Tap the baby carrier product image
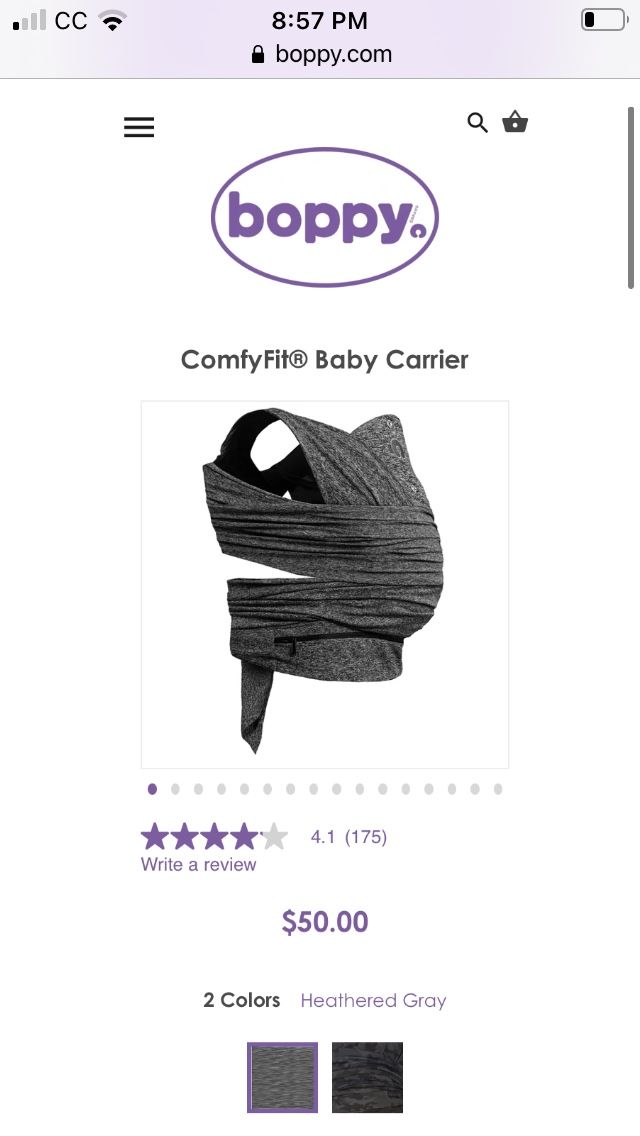640x1136 pixels. 324,584
